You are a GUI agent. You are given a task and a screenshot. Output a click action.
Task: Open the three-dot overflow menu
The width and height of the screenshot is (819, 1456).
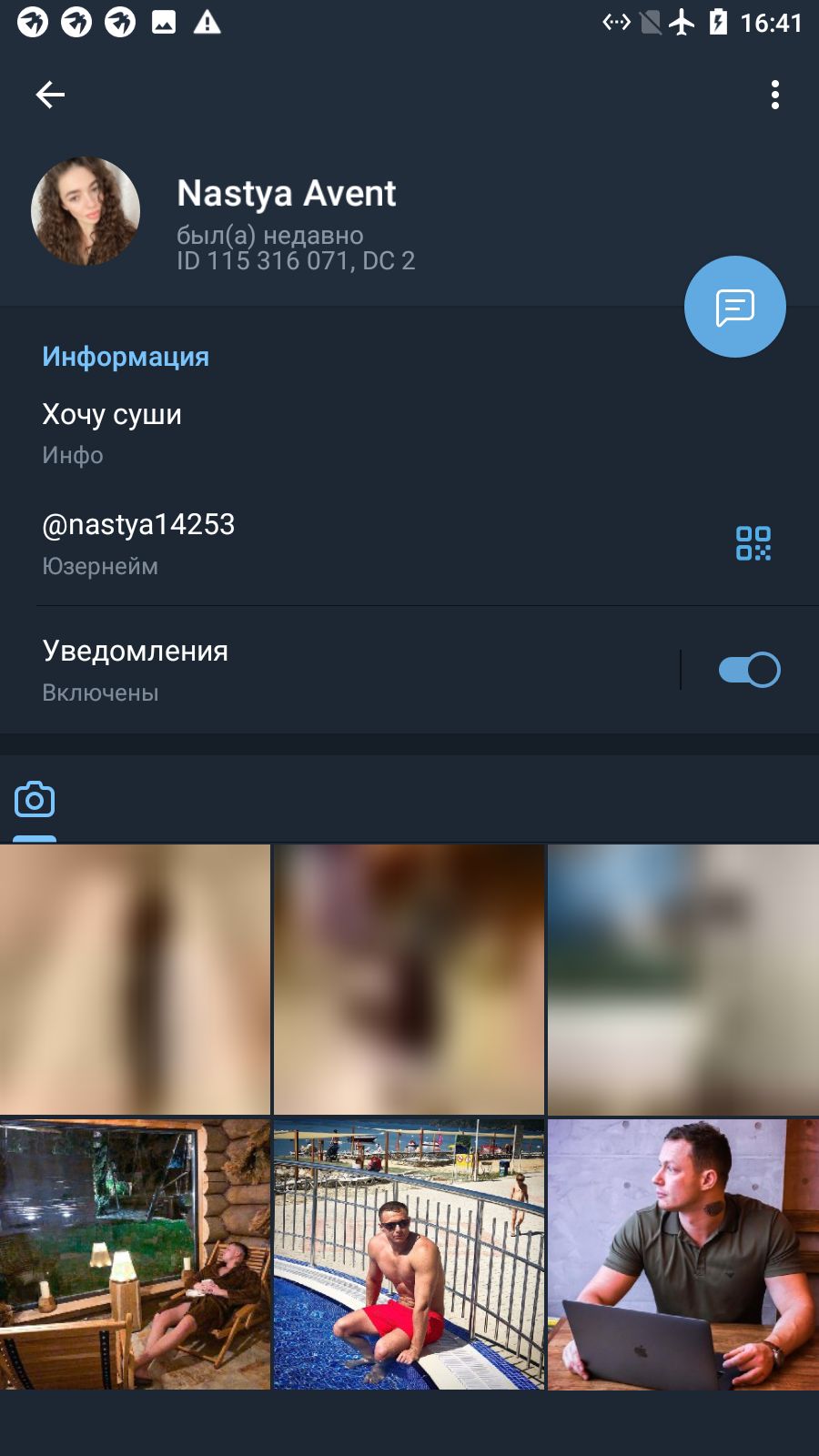pyautogui.click(x=775, y=95)
